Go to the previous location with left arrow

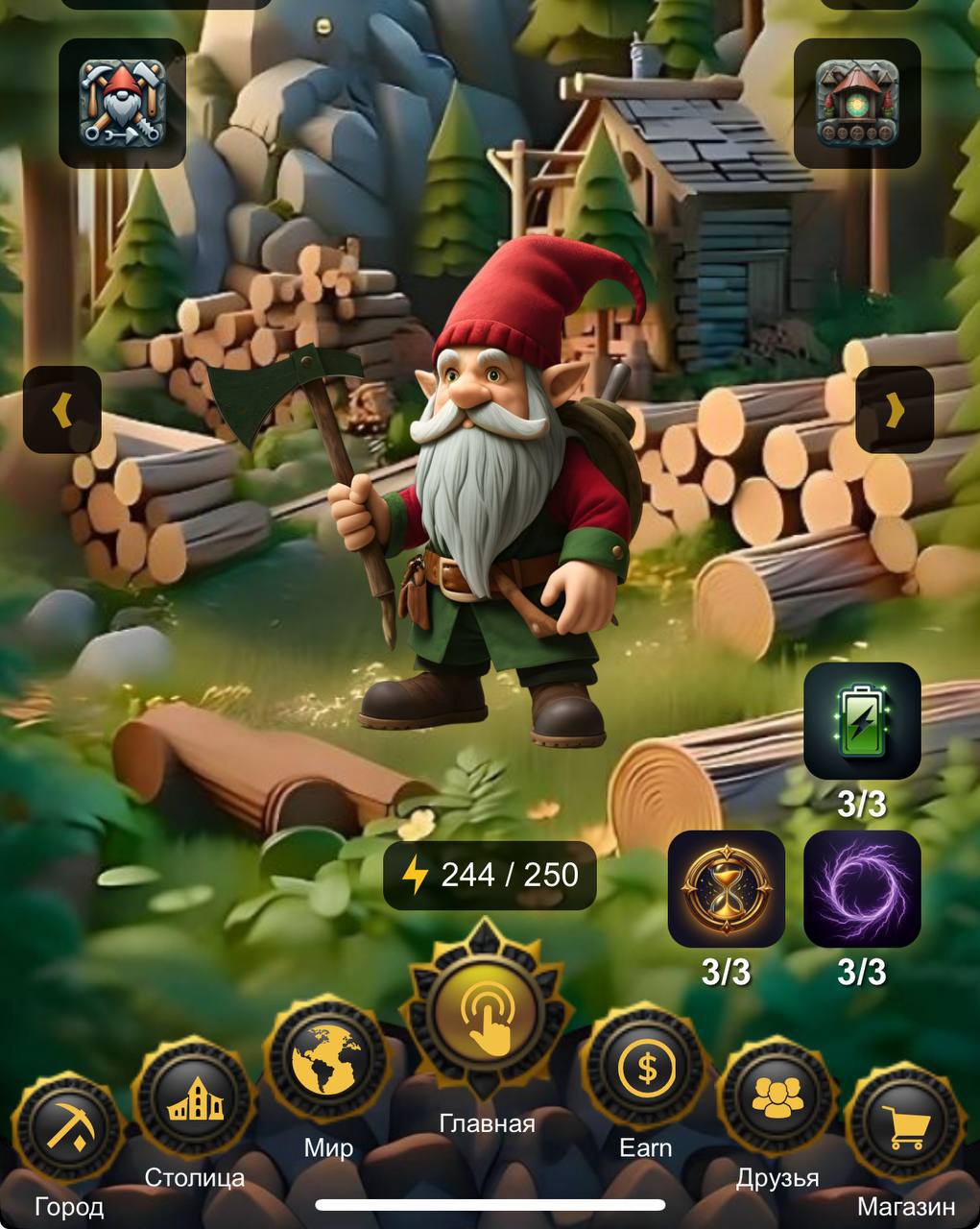click(62, 410)
